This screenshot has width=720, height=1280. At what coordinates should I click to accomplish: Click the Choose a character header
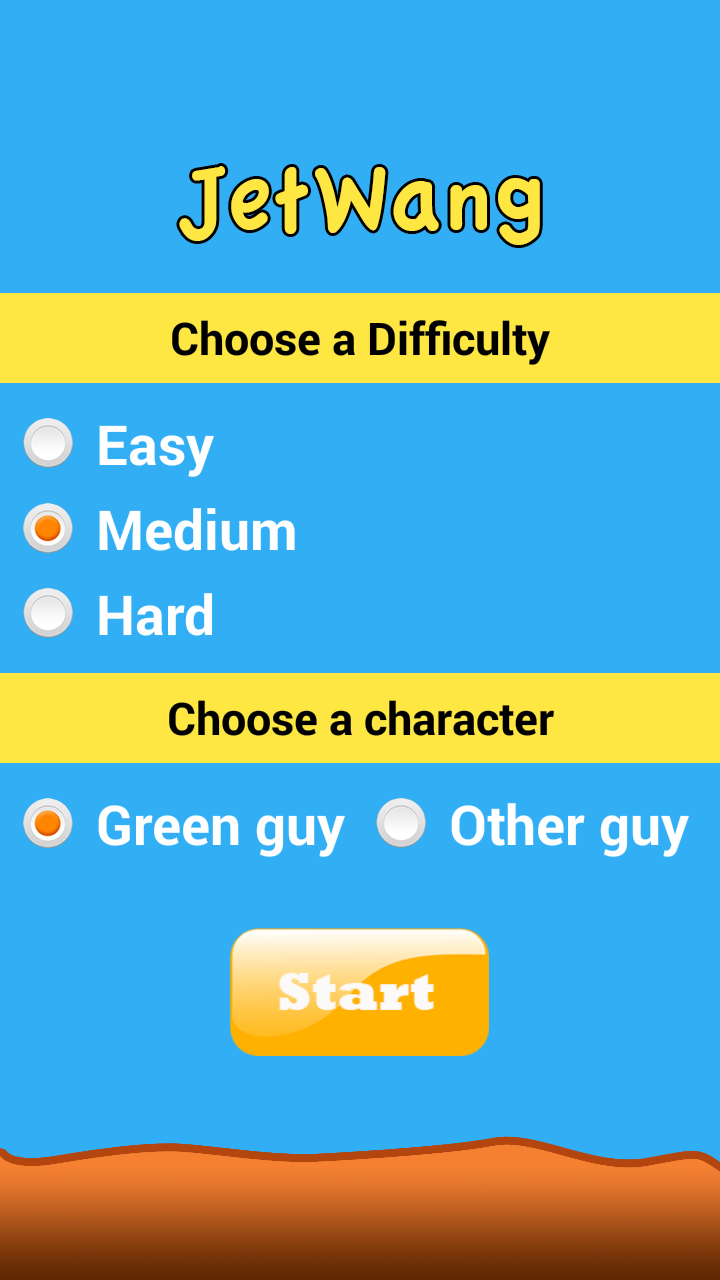(360, 718)
